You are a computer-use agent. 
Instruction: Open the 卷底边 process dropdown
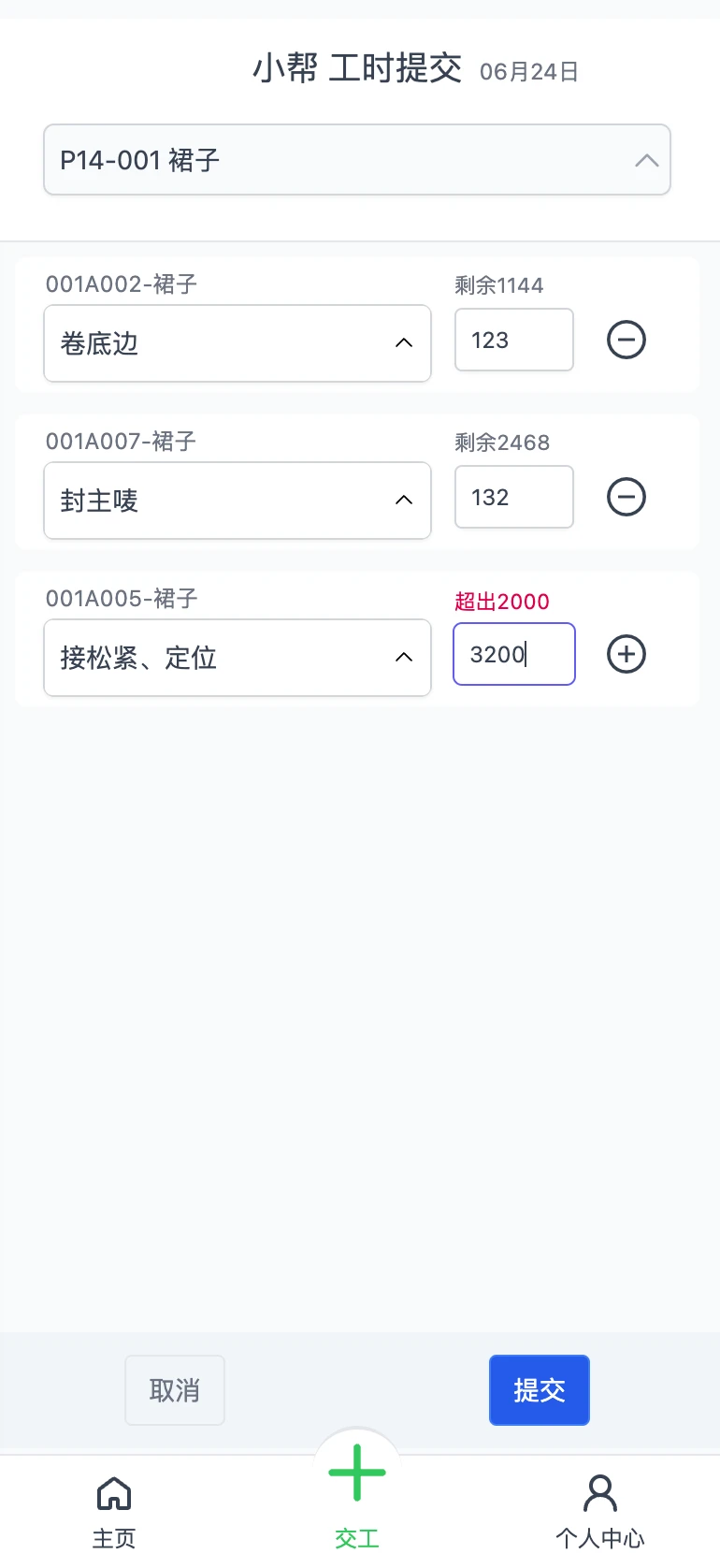pos(238,343)
